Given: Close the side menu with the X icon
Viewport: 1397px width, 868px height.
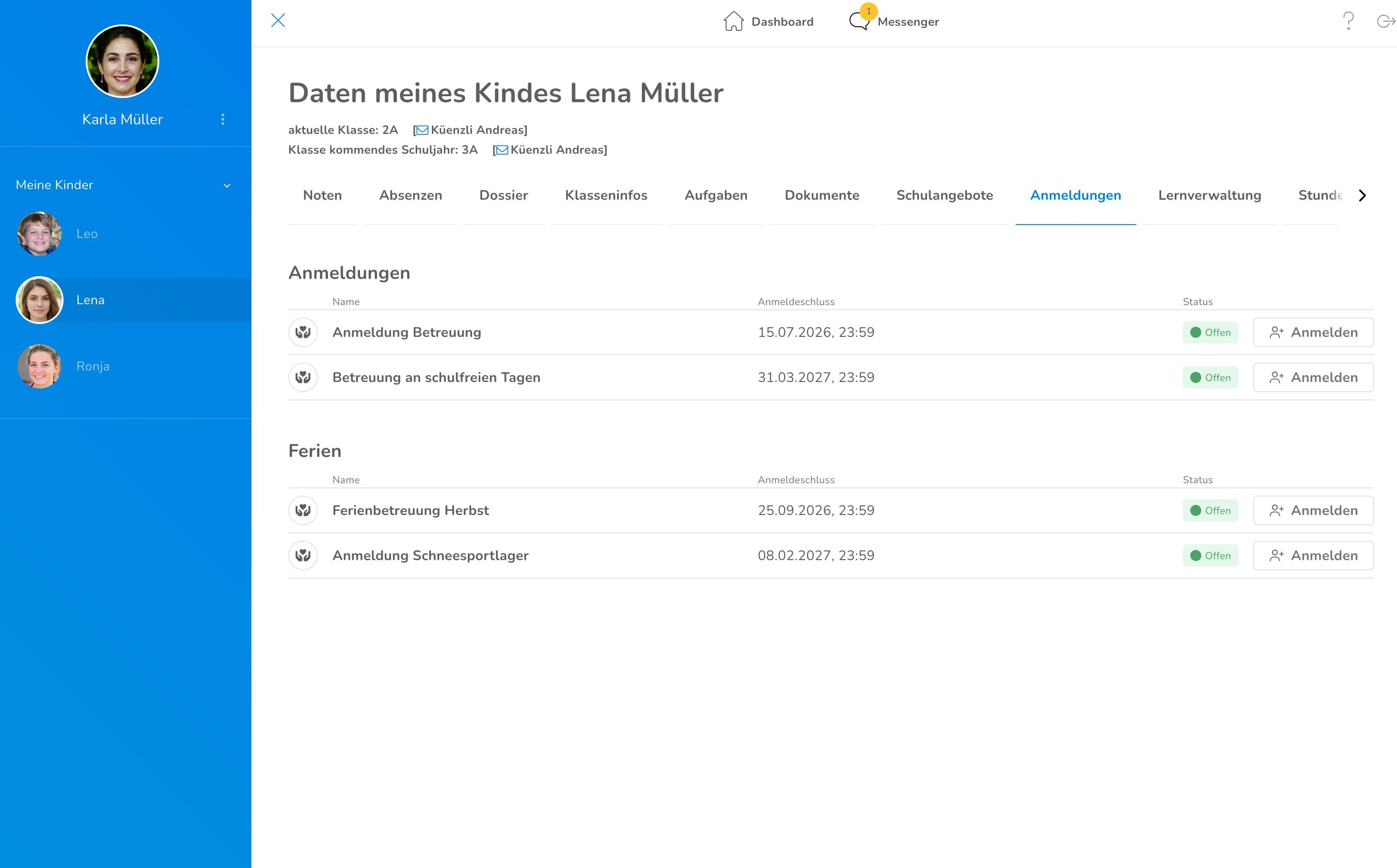Looking at the screenshot, I should click(278, 21).
